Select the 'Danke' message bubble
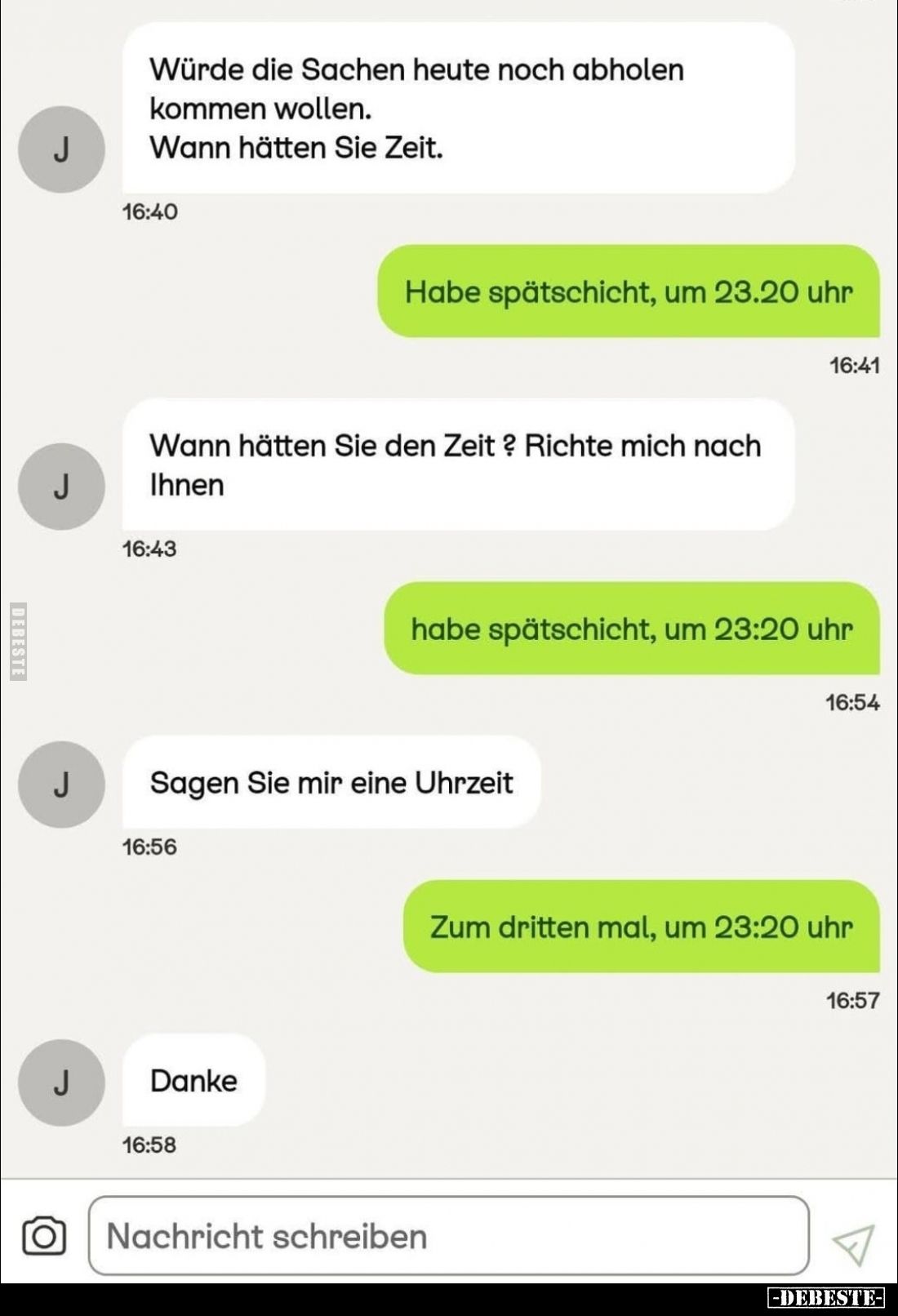The height and width of the screenshot is (1316, 898). (193, 1080)
